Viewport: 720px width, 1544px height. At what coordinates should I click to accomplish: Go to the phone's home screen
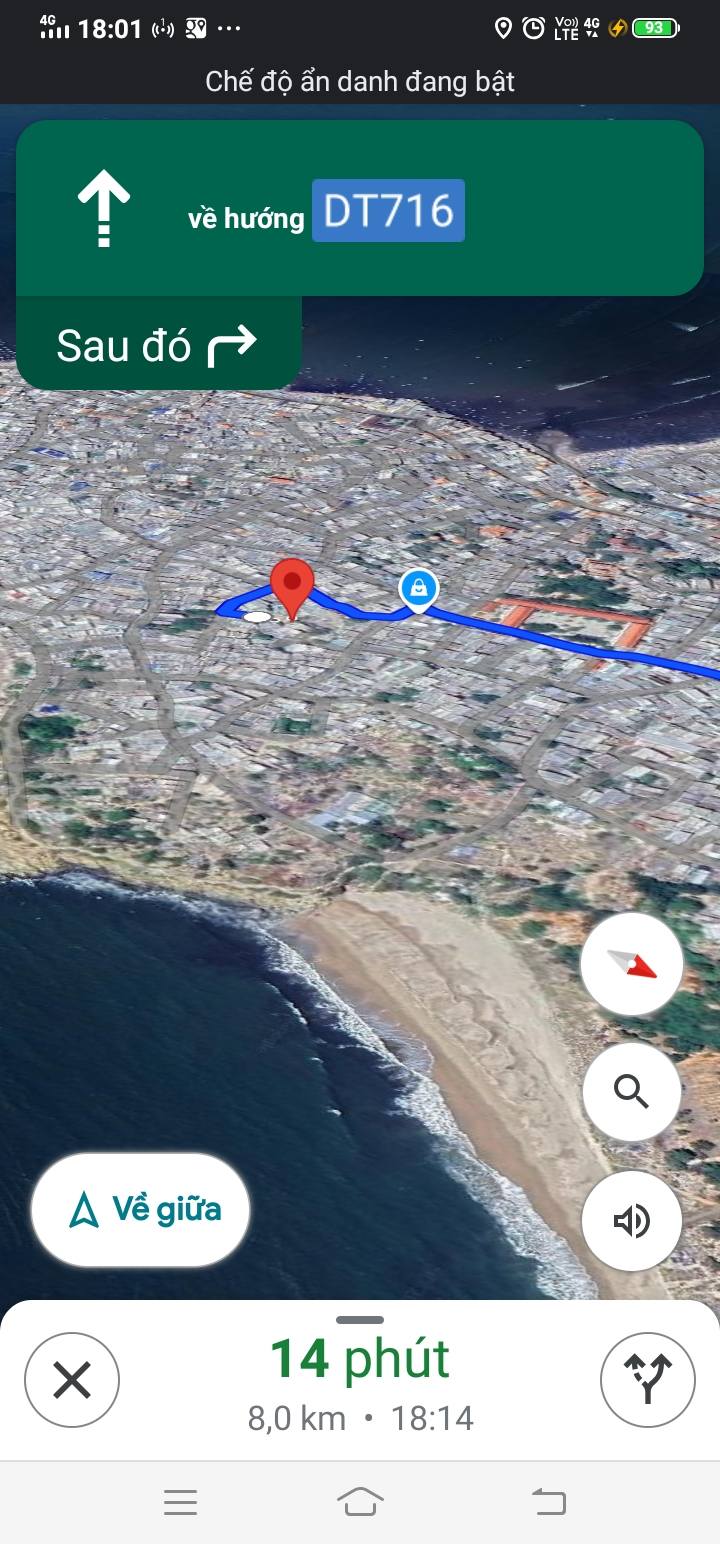pyautogui.click(x=360, y=1501)
